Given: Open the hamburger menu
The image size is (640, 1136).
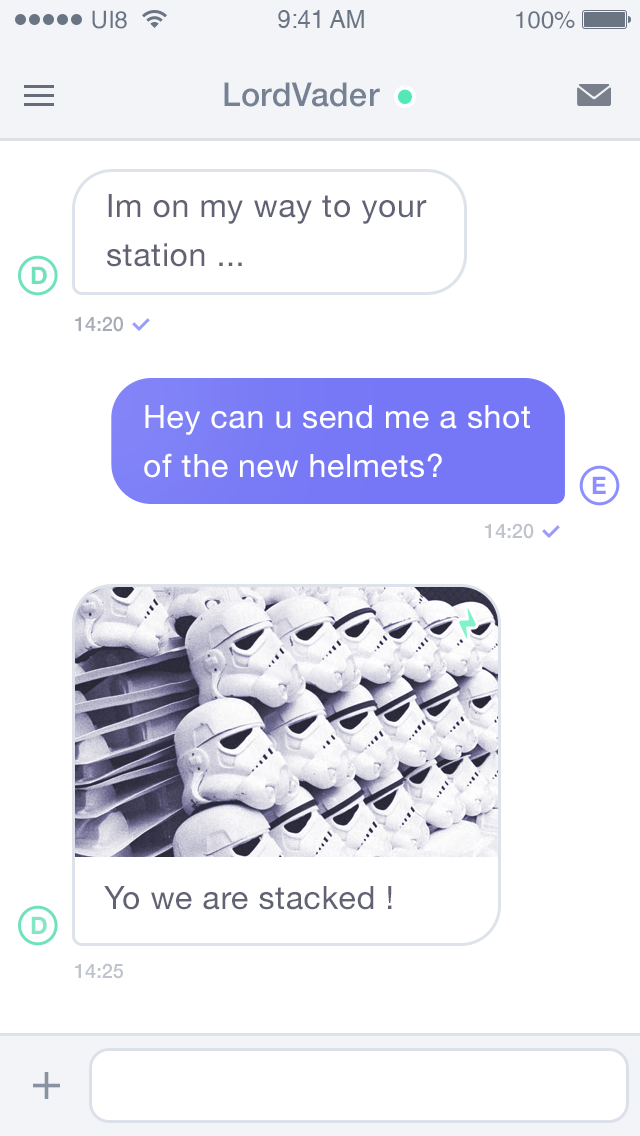Looking at the screenshot, I should [x=39, y=96].
